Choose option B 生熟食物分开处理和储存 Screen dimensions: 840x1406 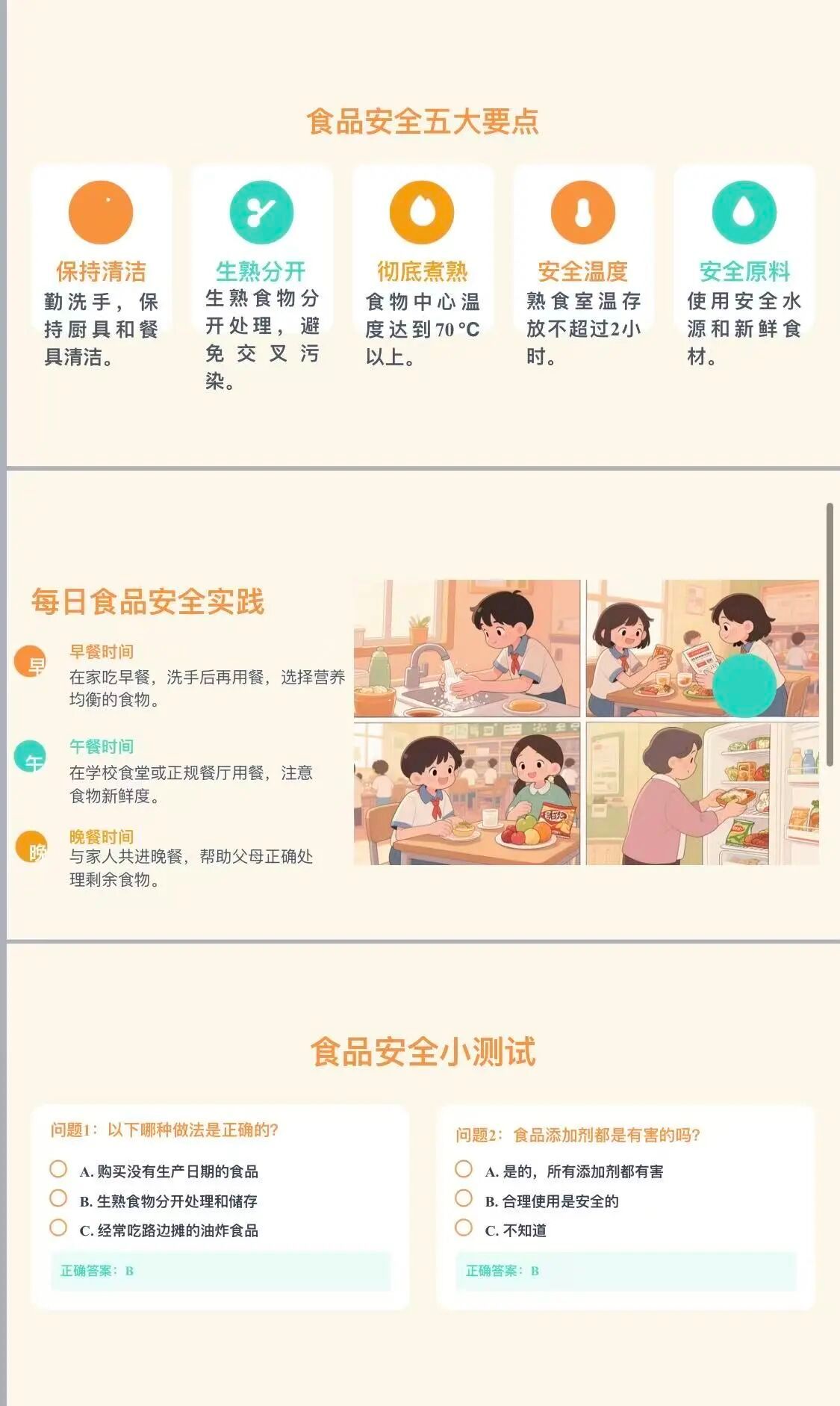pyautogui.click(x=58, y=1198)
